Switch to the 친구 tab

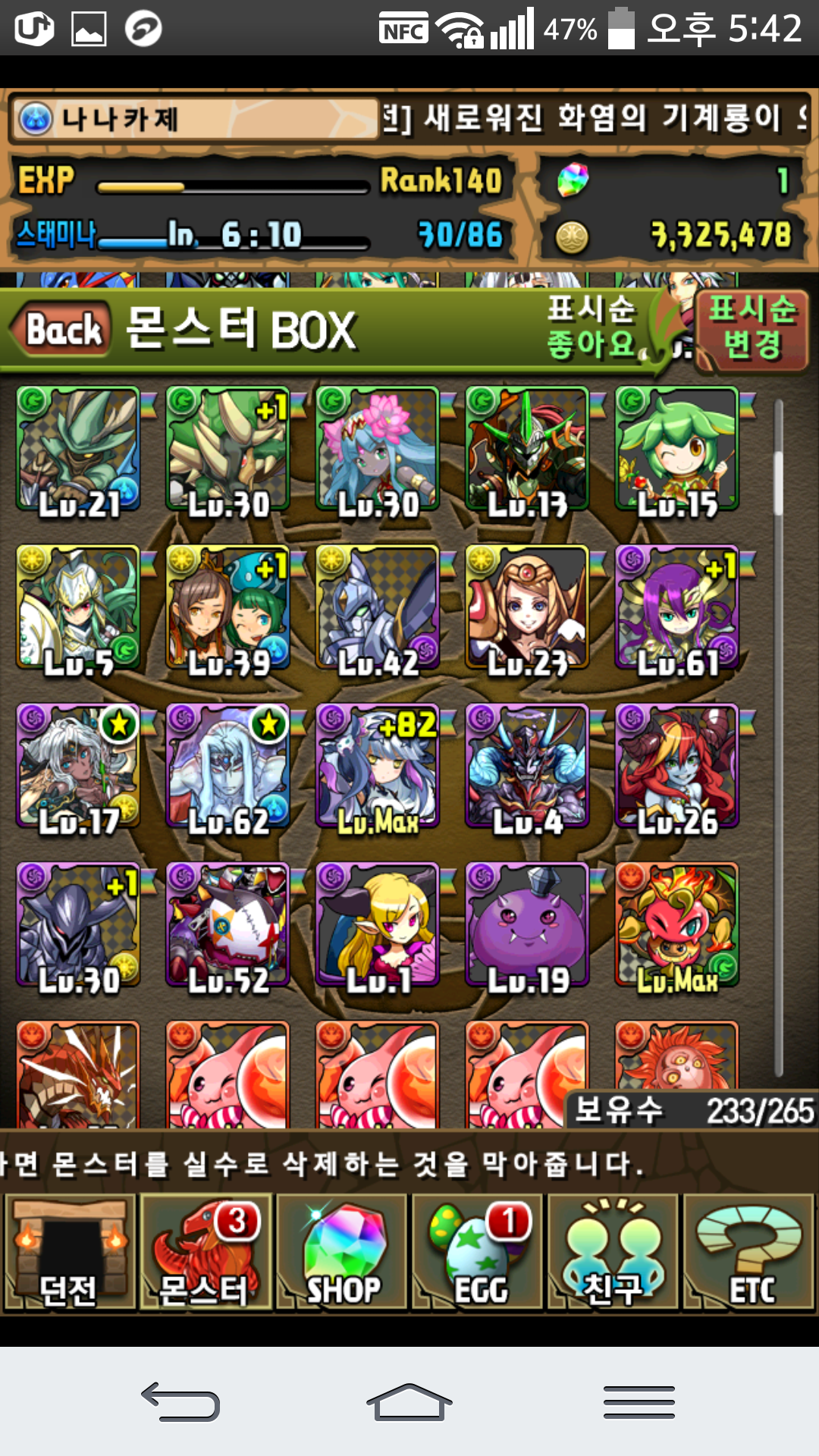(x=613, y=1252)
